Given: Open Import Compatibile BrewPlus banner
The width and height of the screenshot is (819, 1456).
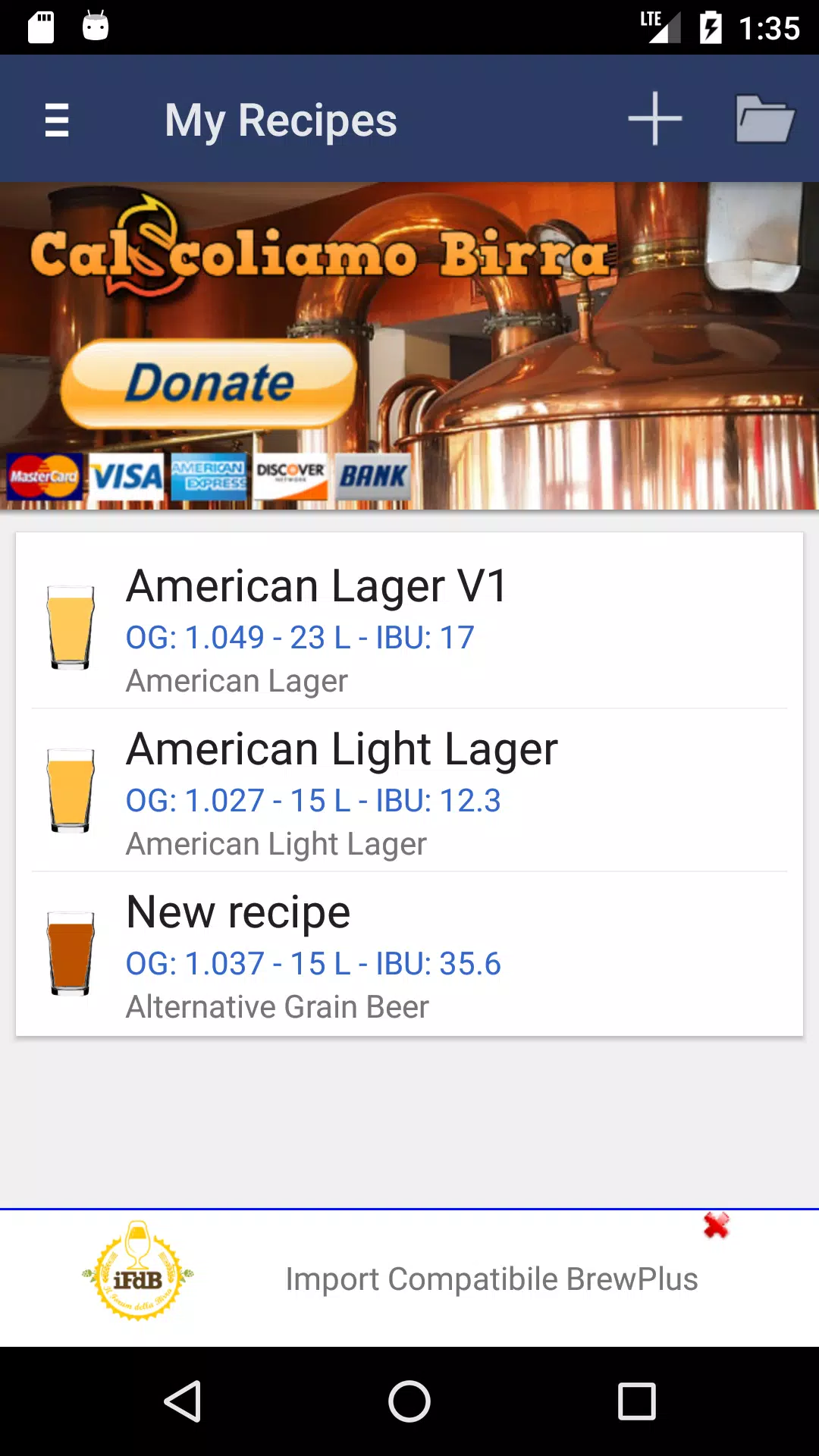Looking at the screenshot, I should (x=491, y=1279).
